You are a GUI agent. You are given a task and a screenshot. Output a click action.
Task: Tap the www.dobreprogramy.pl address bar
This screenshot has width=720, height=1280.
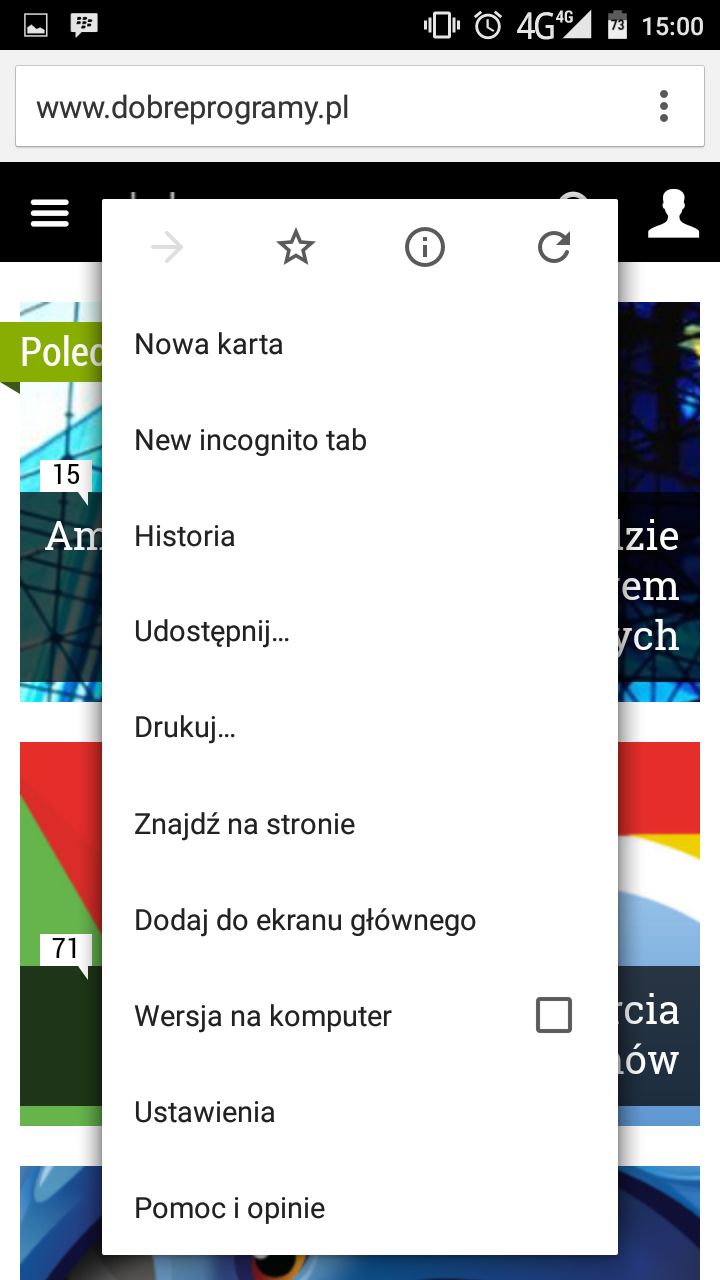[x=330, y=106]
